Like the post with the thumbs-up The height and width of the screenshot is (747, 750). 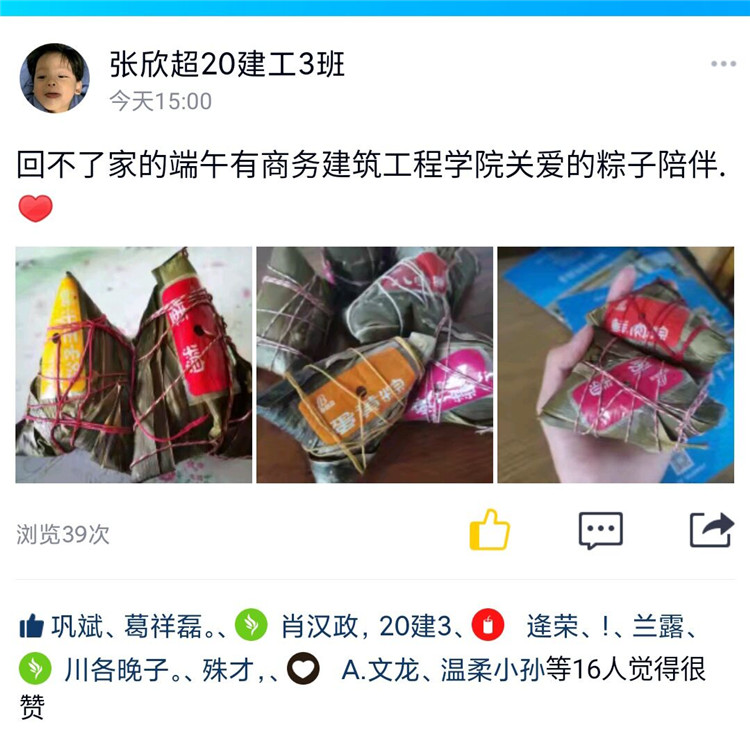[x=489, y=531]
